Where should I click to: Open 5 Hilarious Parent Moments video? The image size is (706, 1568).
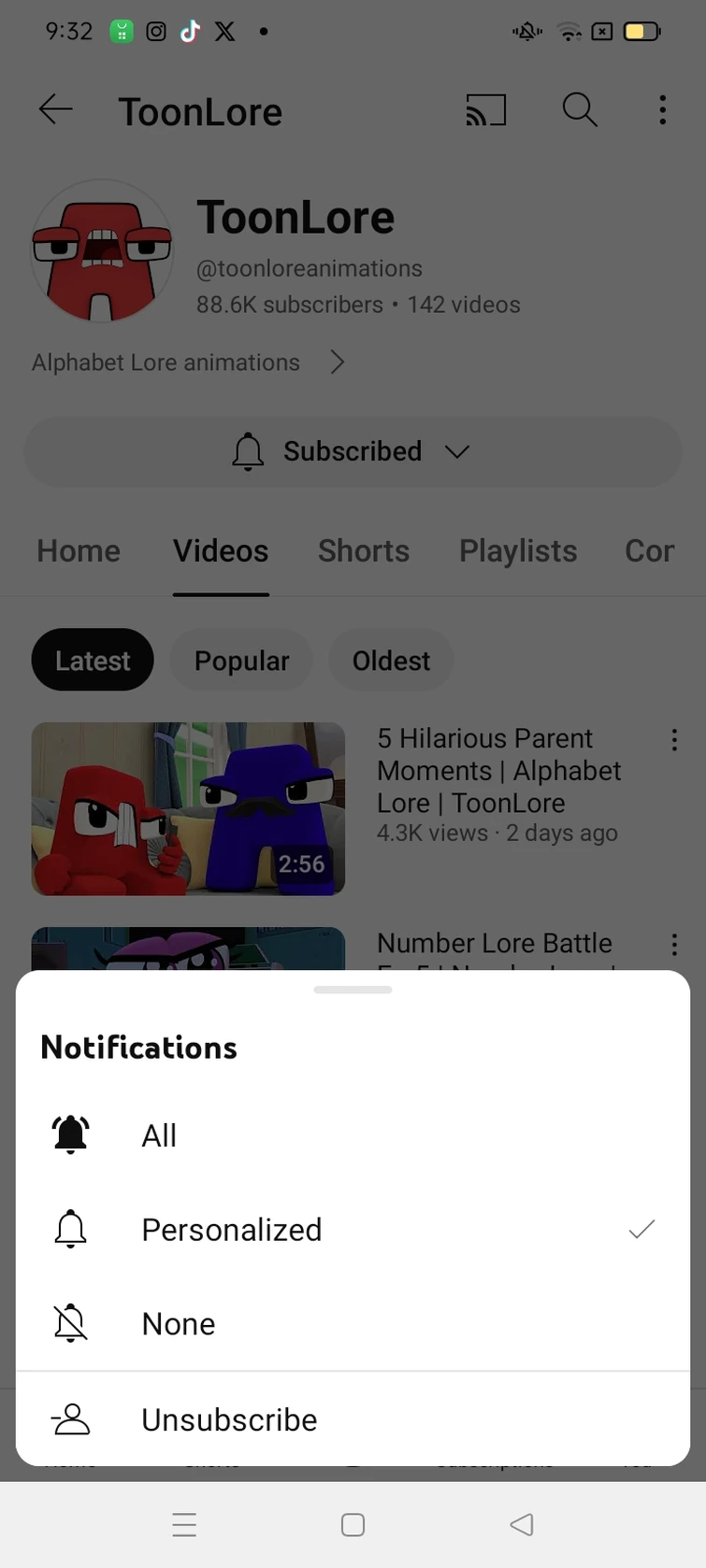[x=188, y=808]
